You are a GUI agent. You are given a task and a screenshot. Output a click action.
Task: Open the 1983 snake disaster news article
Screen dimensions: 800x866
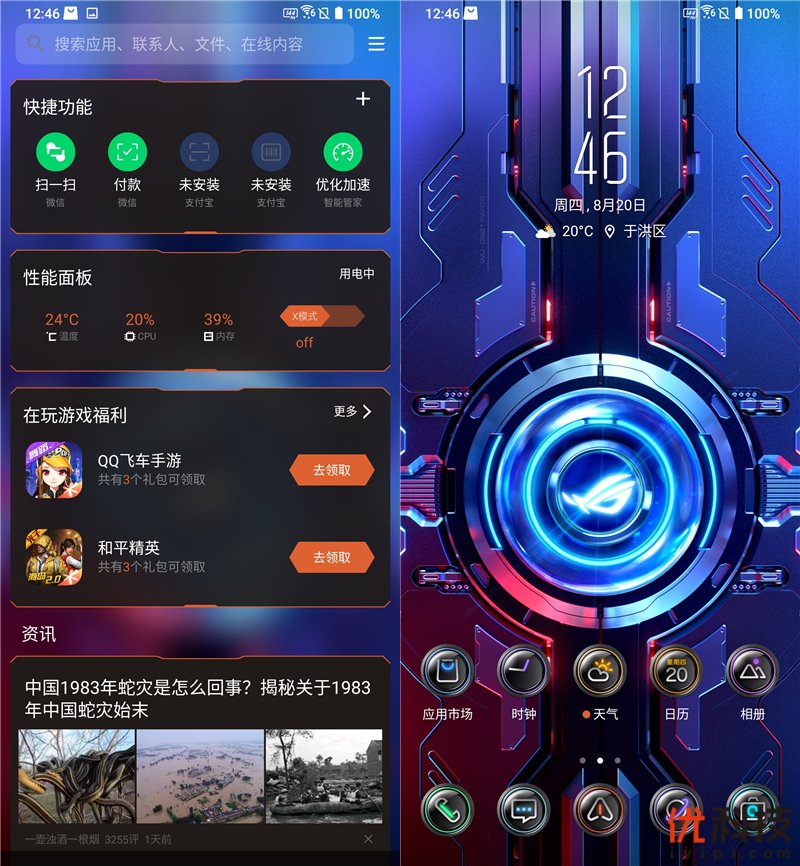pyautogui.click(x=198, y=698)
